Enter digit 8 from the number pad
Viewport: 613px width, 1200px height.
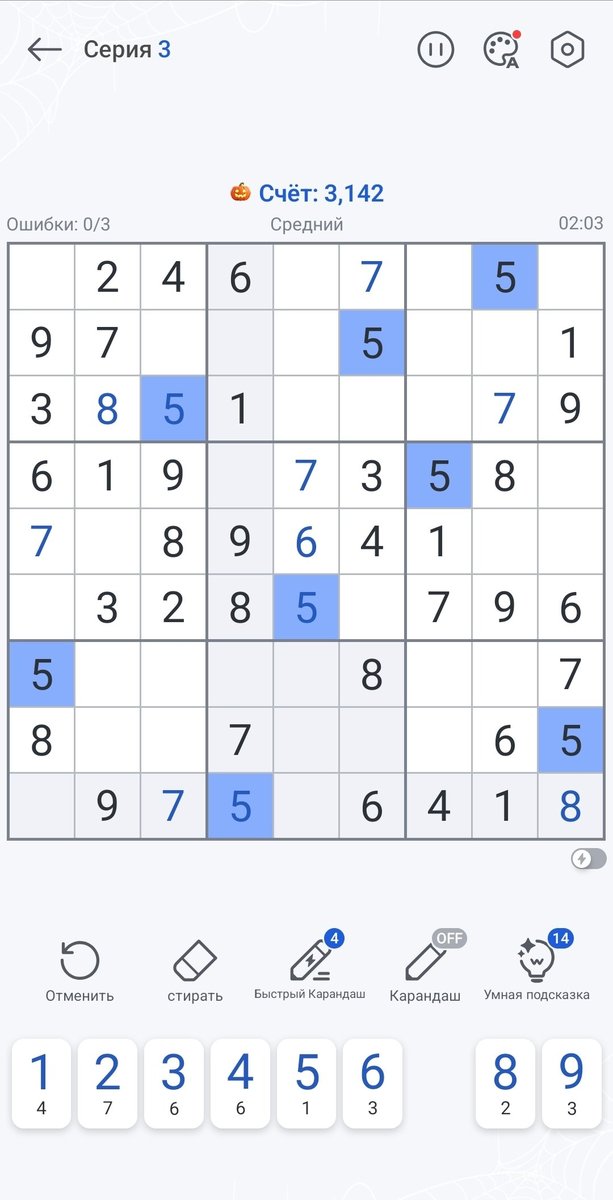[505, 1083]
